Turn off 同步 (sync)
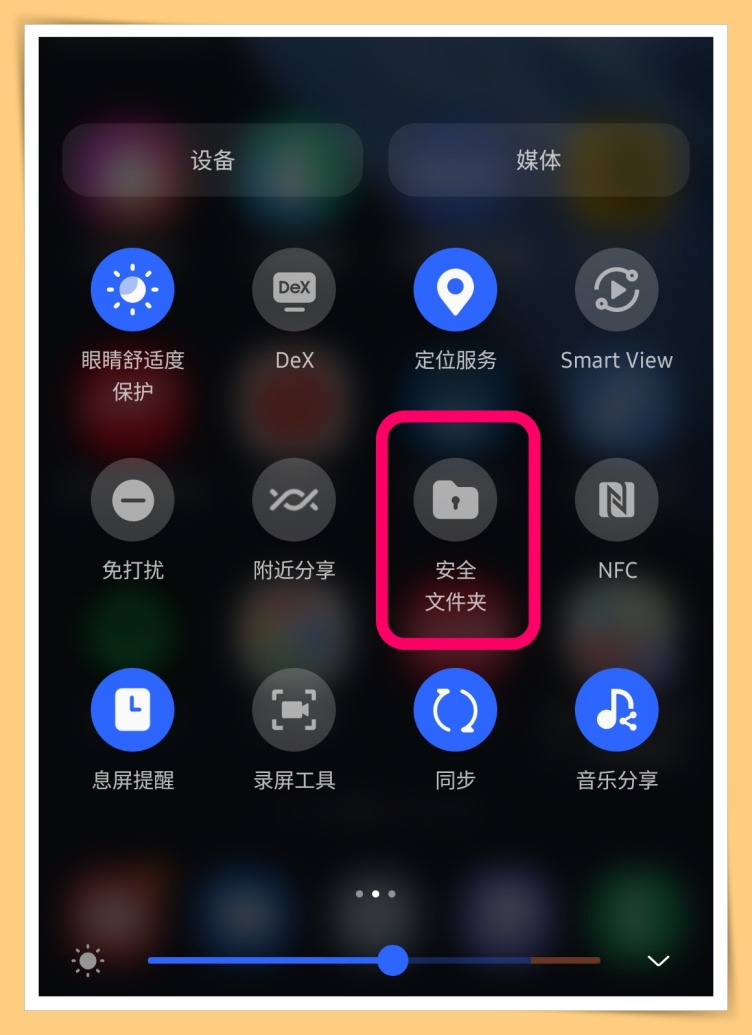This screenshot has width=752, height=1035. pyautogui.click(x=455, y=710)
